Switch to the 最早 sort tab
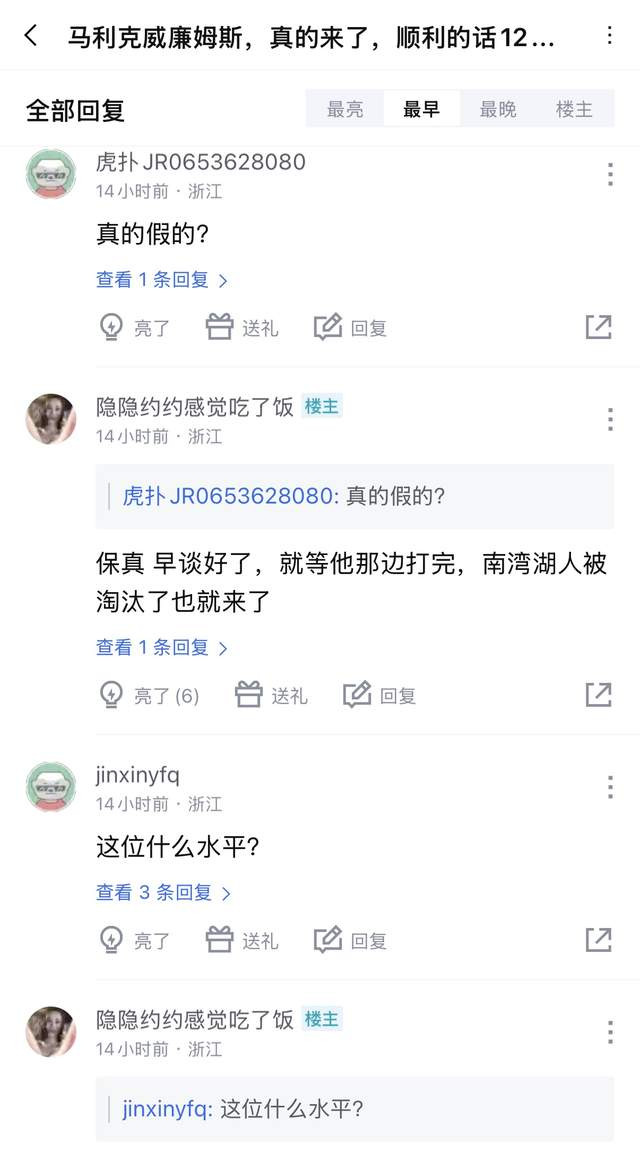 pyautogui.click(x=421, y=110)
